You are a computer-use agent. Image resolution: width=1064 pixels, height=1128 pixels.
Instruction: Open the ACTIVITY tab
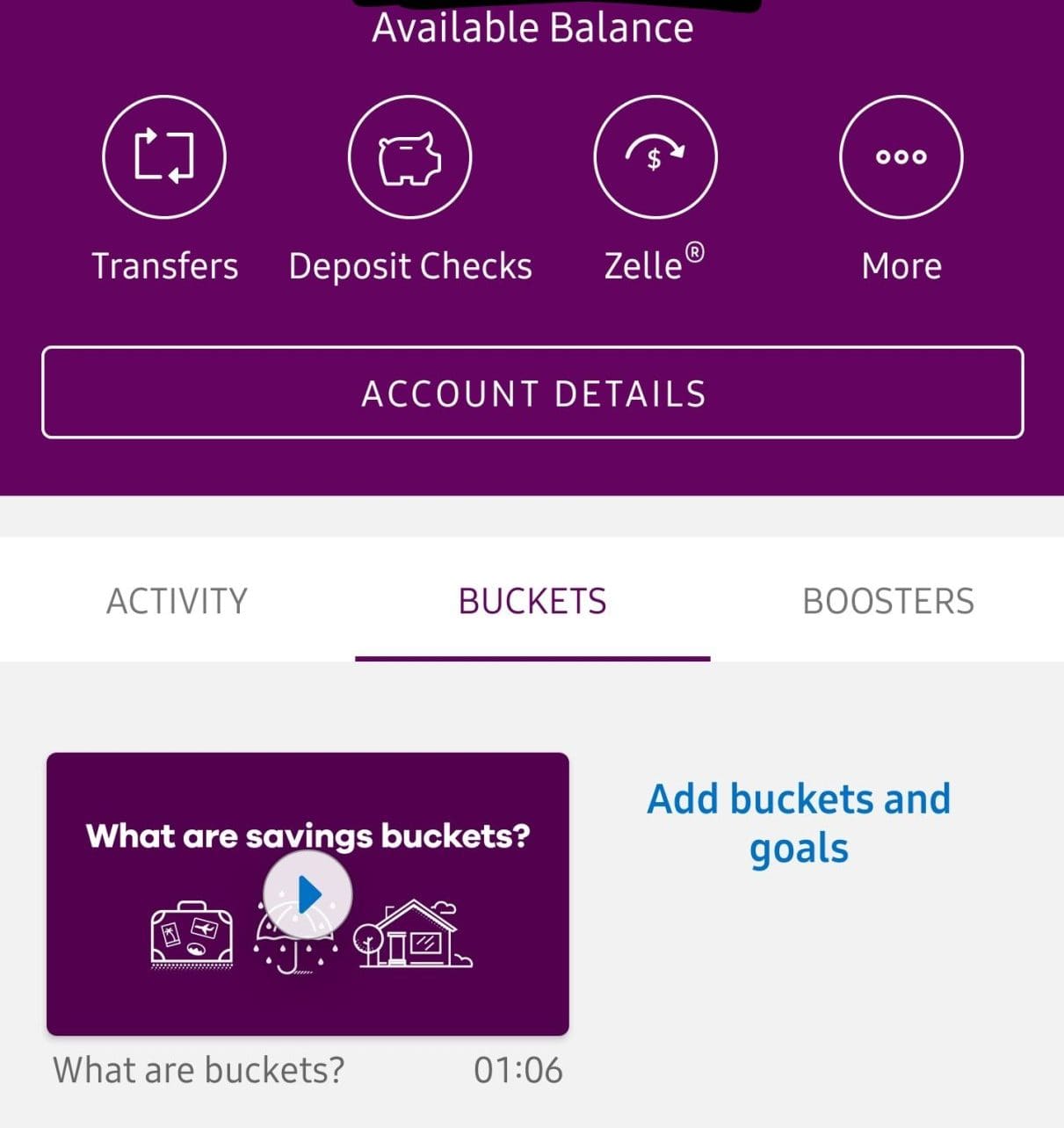coord(177,600)
